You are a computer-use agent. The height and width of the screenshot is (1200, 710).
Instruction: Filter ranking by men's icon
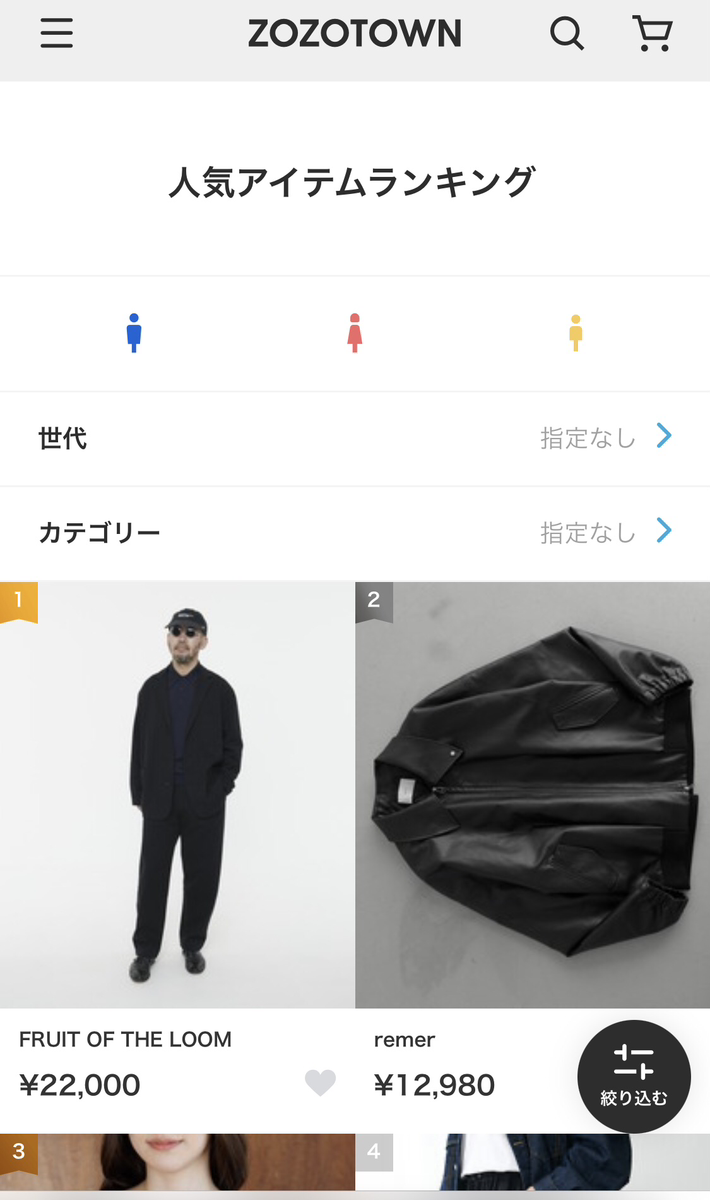[x=134, y=333]
